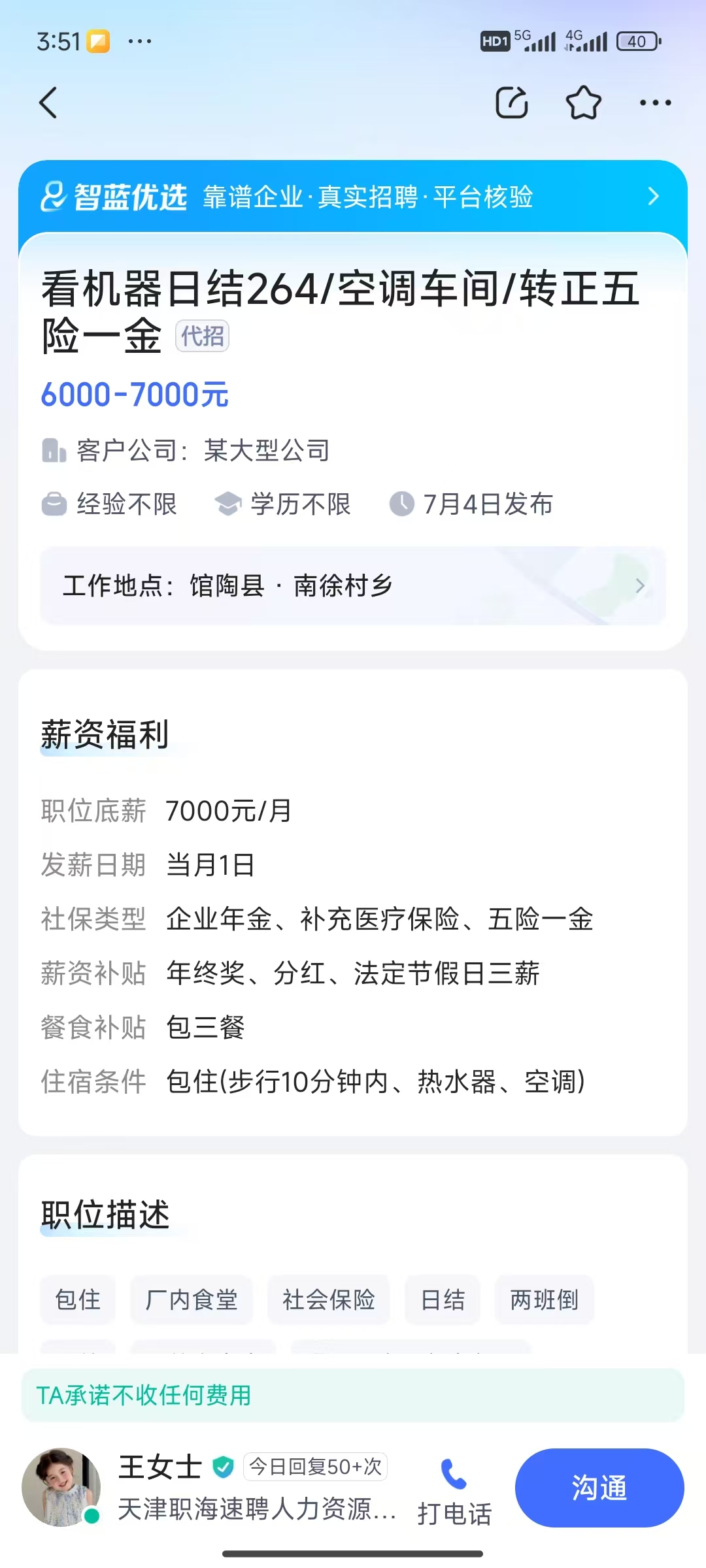Image resolution: width=706 pixels, height=1568 pixels.
Task: Open the overflow menu
Action: coord(655,103)
